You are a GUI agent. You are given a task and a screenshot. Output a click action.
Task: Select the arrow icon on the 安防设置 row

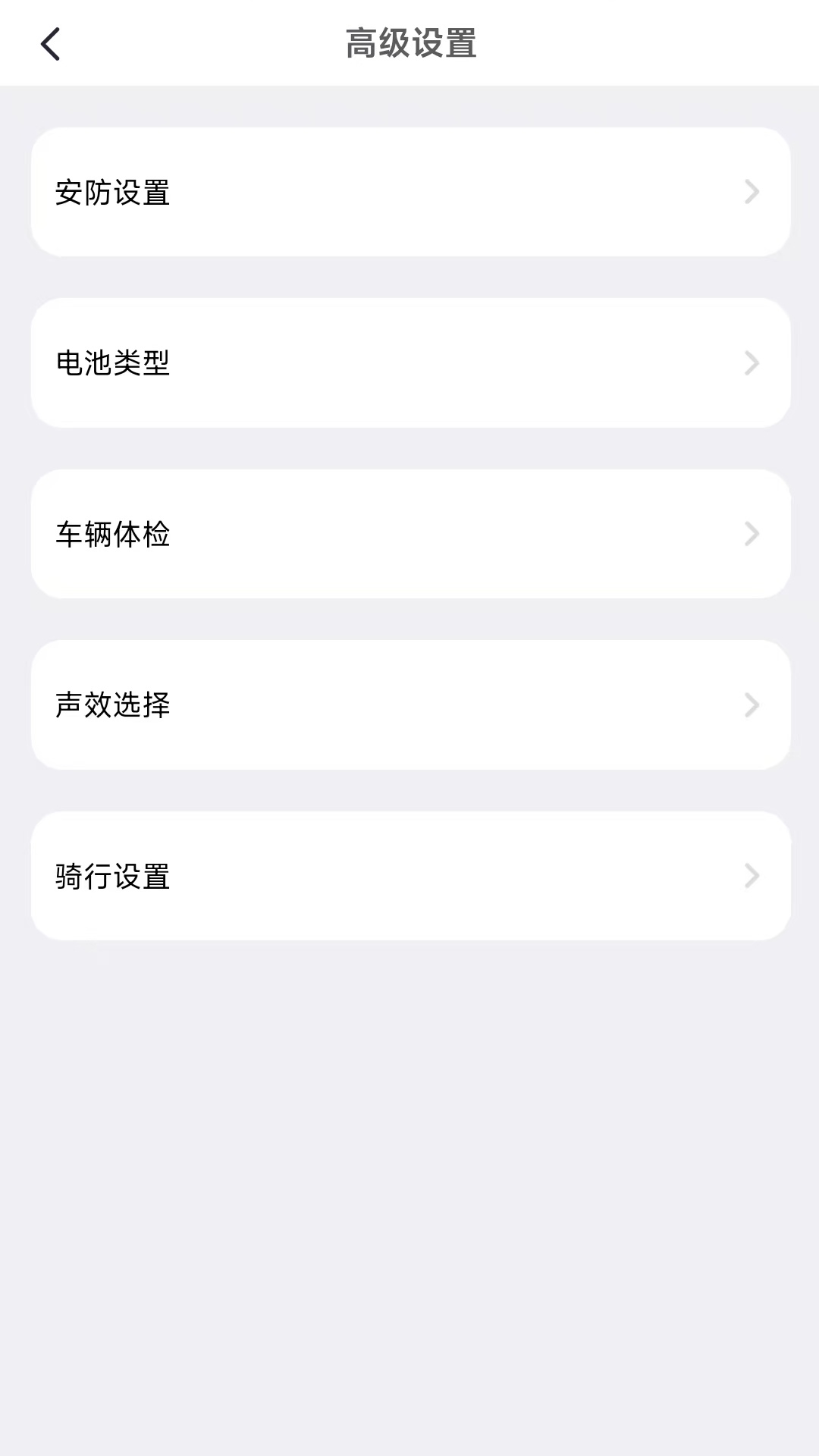tap(752, 192)
